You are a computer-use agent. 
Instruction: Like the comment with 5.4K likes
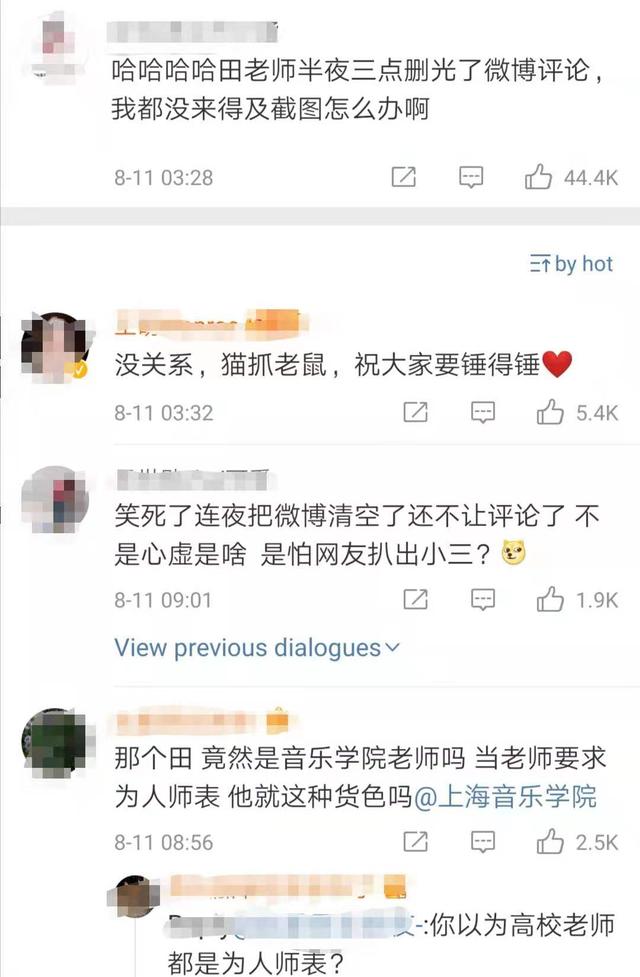pyautogui.click(x=551, y=412)
